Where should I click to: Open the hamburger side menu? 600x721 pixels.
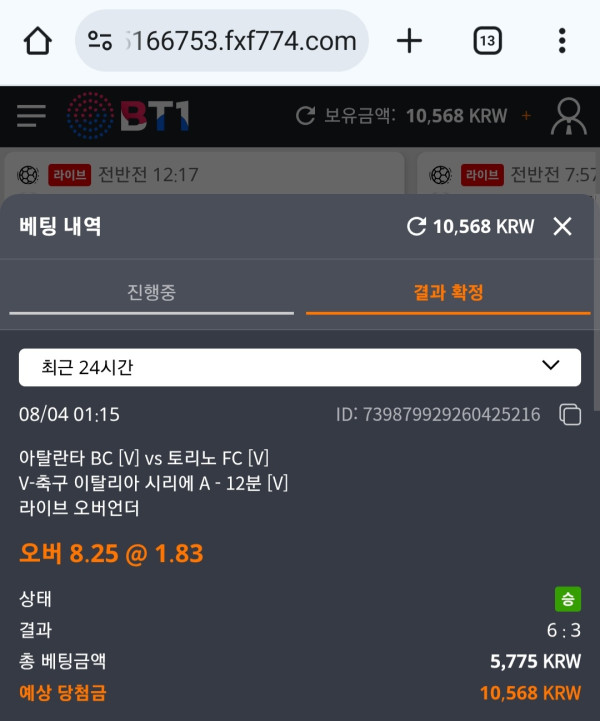tap(31, 116)
